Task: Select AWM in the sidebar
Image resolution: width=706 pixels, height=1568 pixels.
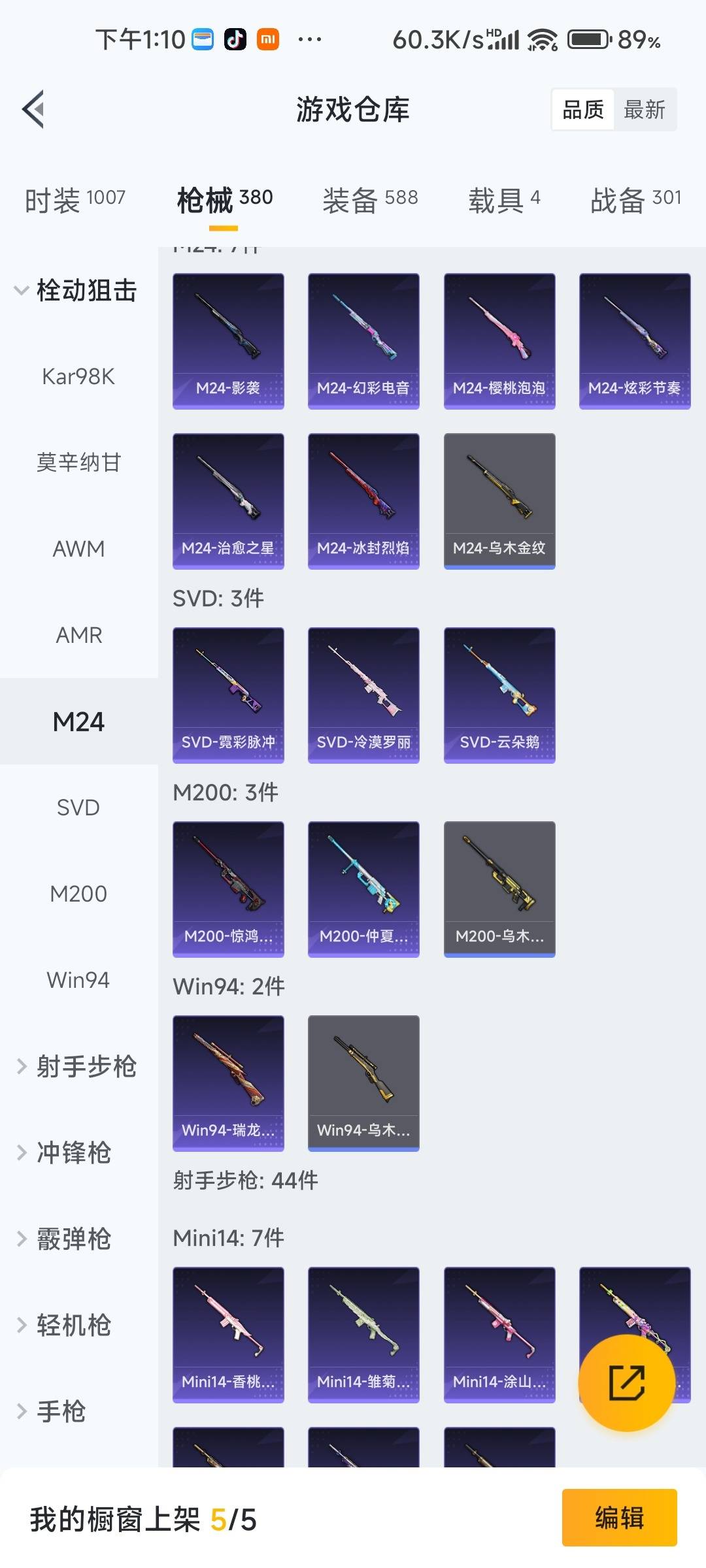Action: click(78, 549)
